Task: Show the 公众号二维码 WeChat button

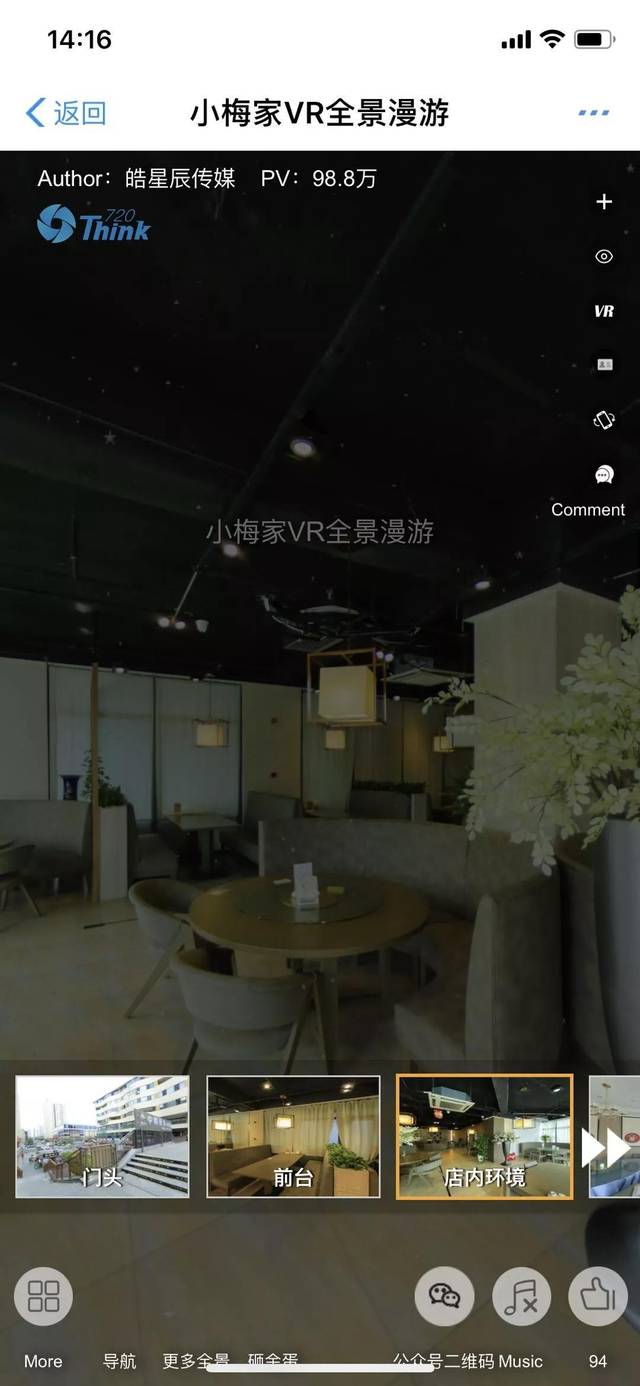Action: tap(444, 1297)
